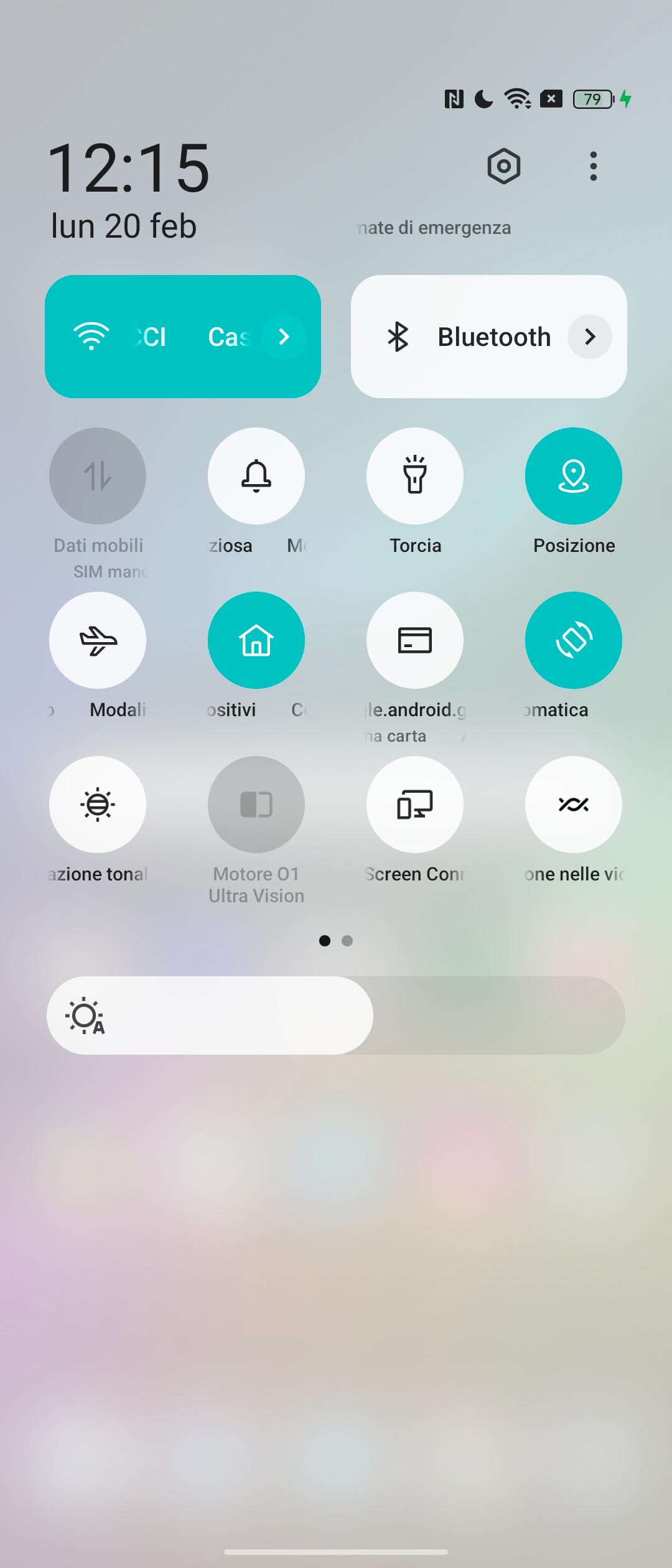This screenshot has width=672, height=1568.
Task: Enable airplane mode
Action: (x=98, y=640)
